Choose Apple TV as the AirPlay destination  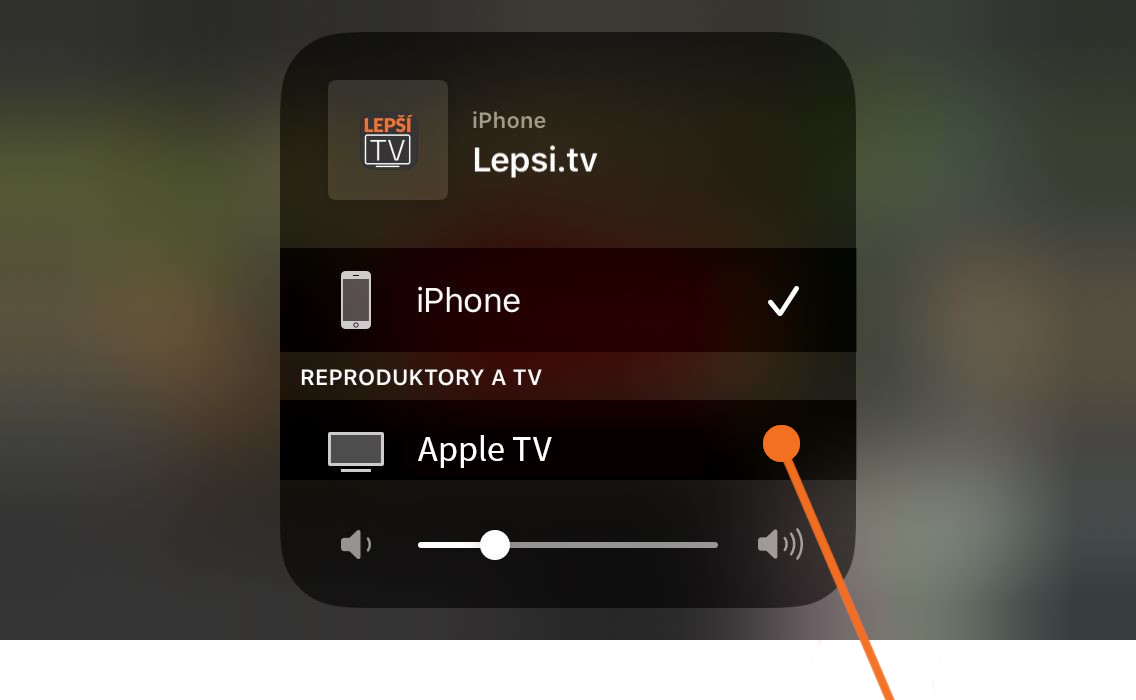484,449
